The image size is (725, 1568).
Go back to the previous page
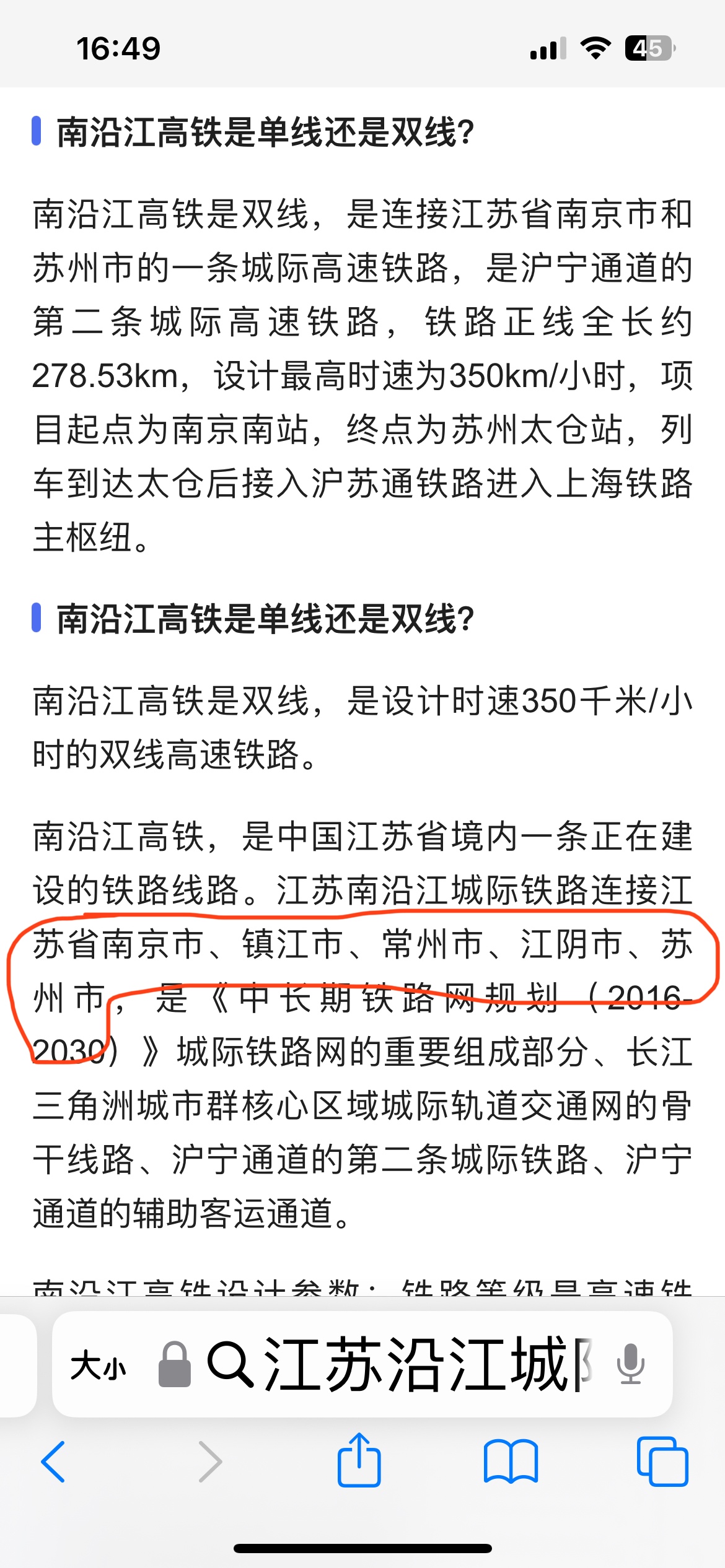pyautogui.click(x=53, y=1461)
